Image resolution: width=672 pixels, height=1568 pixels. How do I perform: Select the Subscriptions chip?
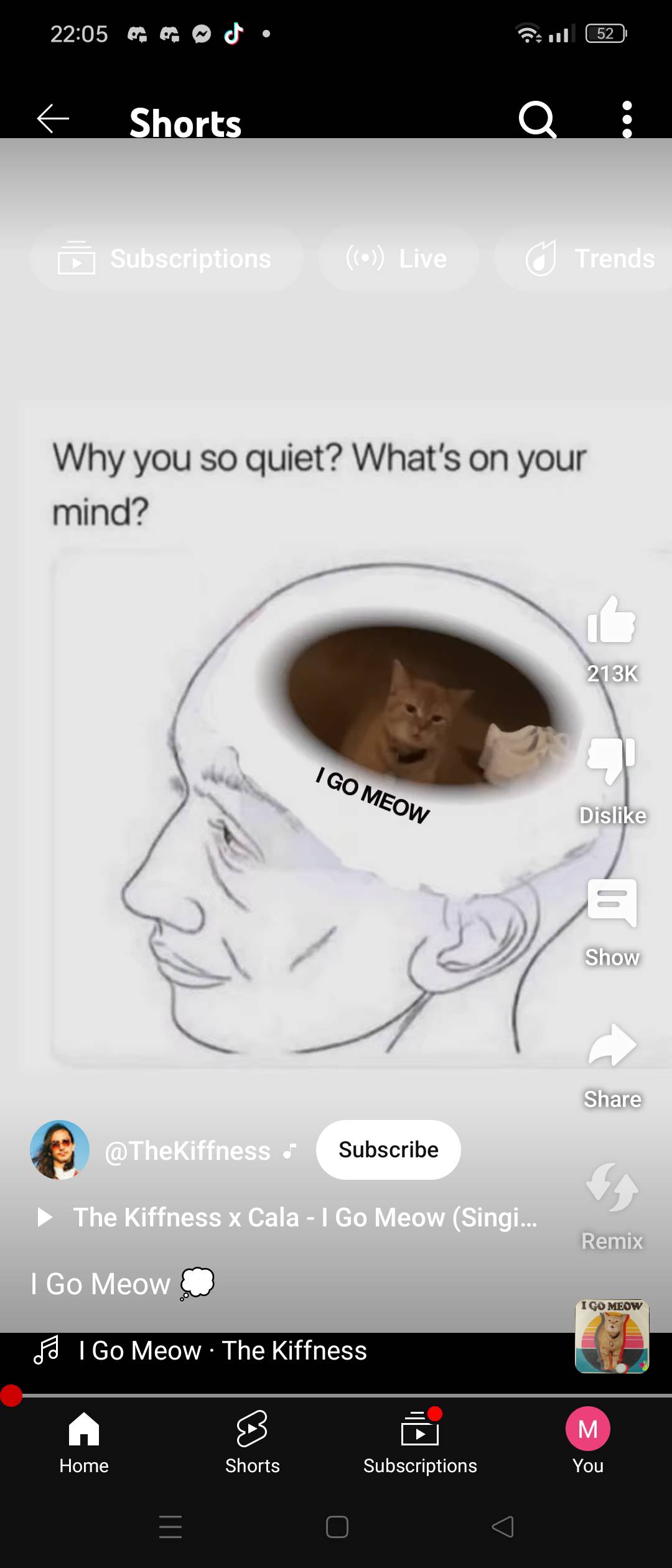(166, 259)
